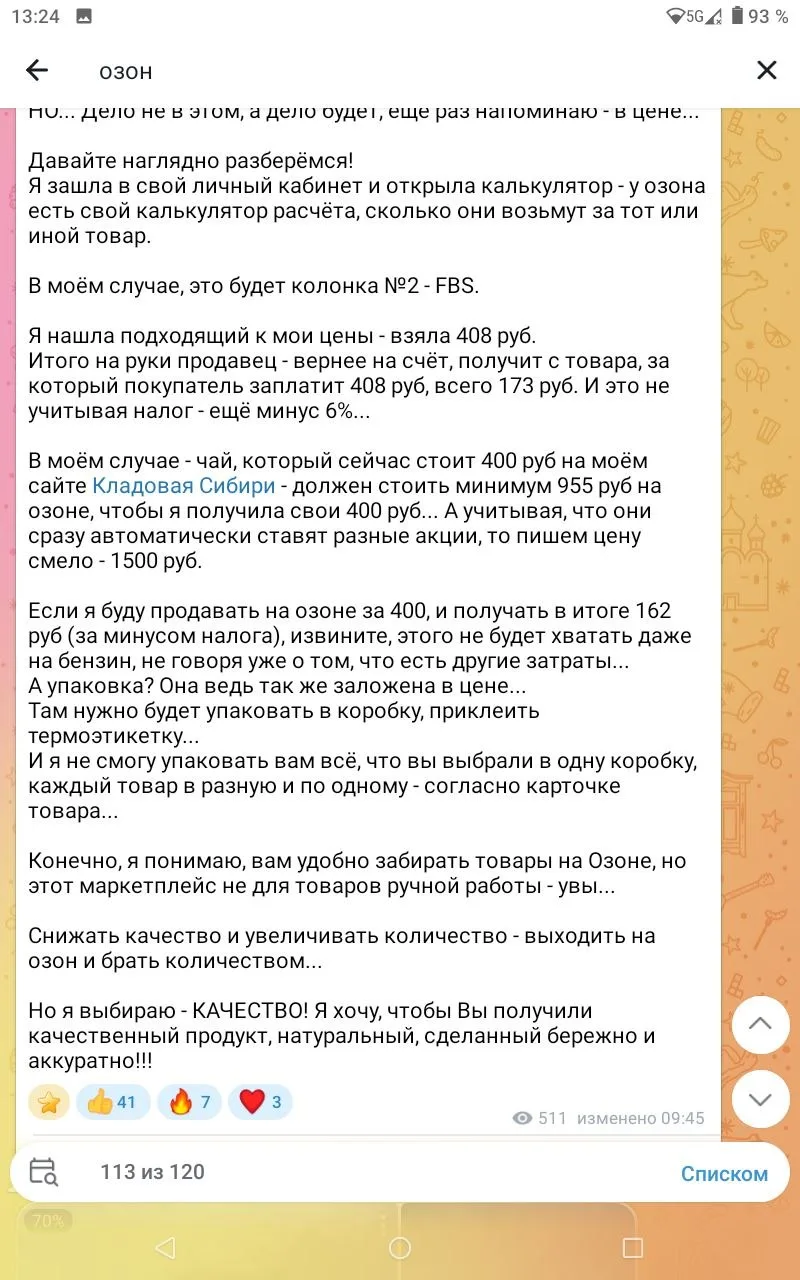800x1280 pixels.
Task: React with thumbs up showing 41
Action: (x=113, y=1102)
